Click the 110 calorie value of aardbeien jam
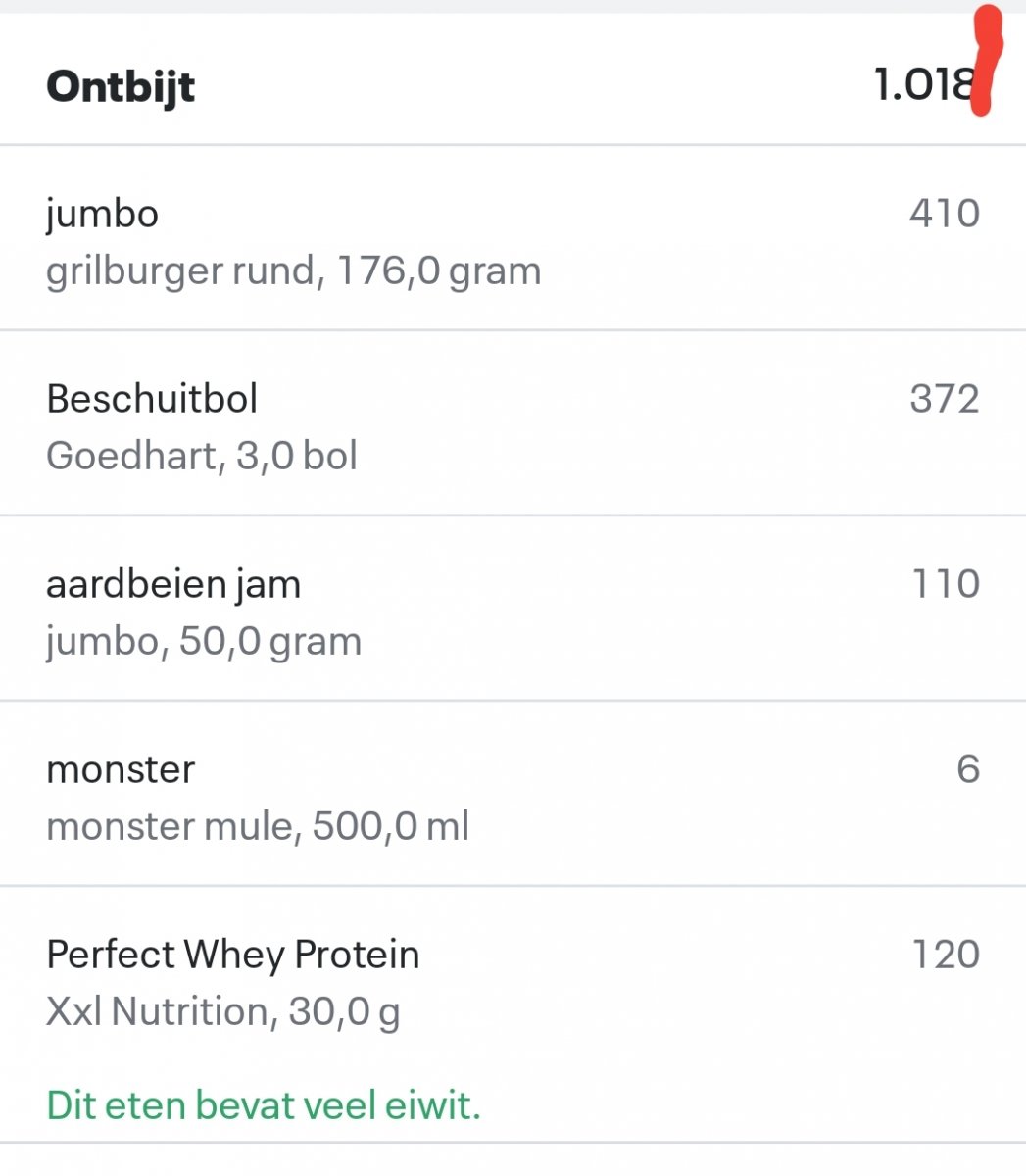 944,583
